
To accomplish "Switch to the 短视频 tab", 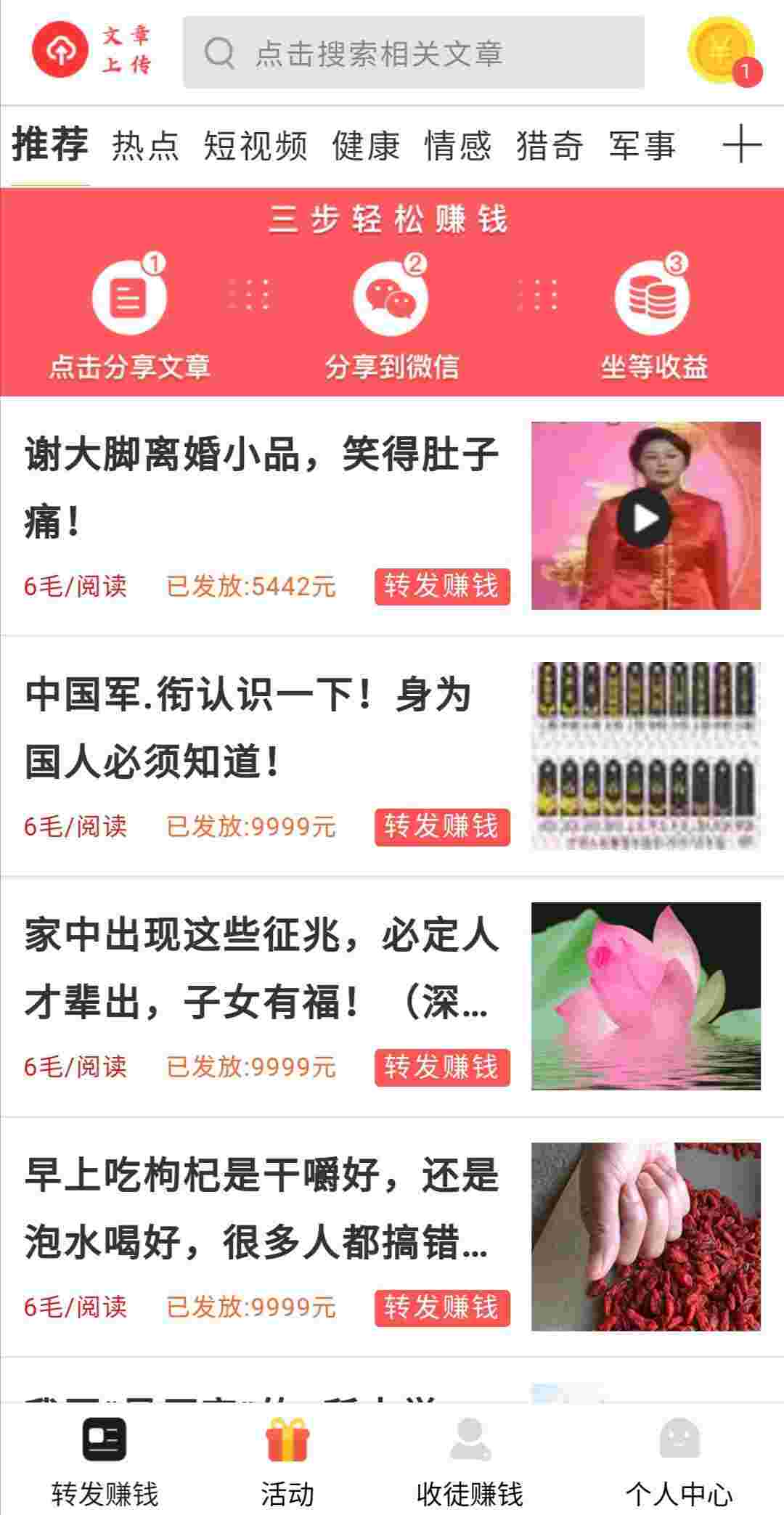I will point(256,146).
